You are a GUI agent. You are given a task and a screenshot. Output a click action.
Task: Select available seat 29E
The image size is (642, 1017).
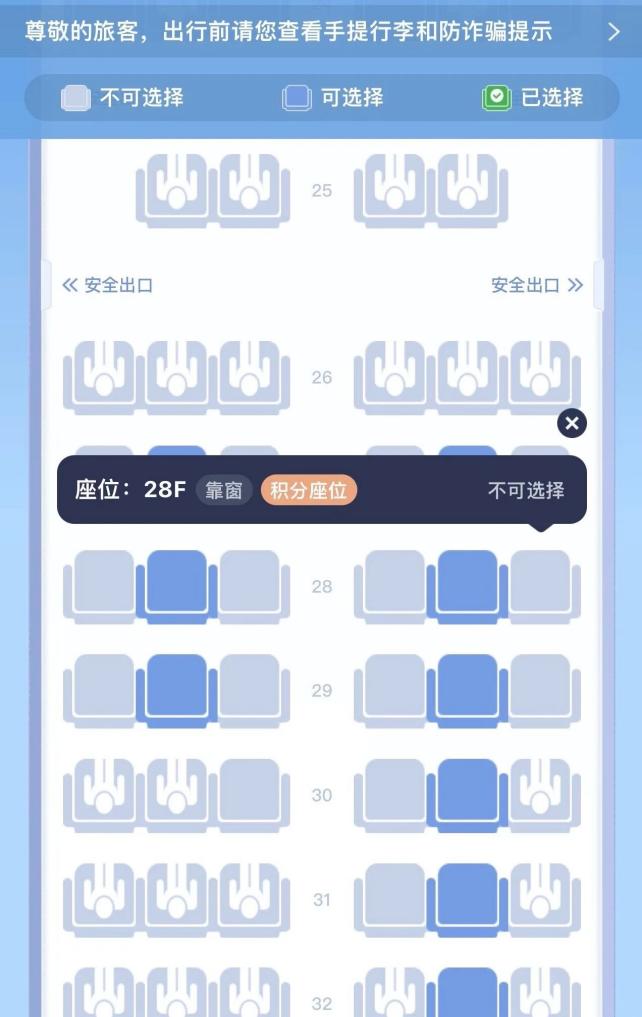tap(467, 688)
